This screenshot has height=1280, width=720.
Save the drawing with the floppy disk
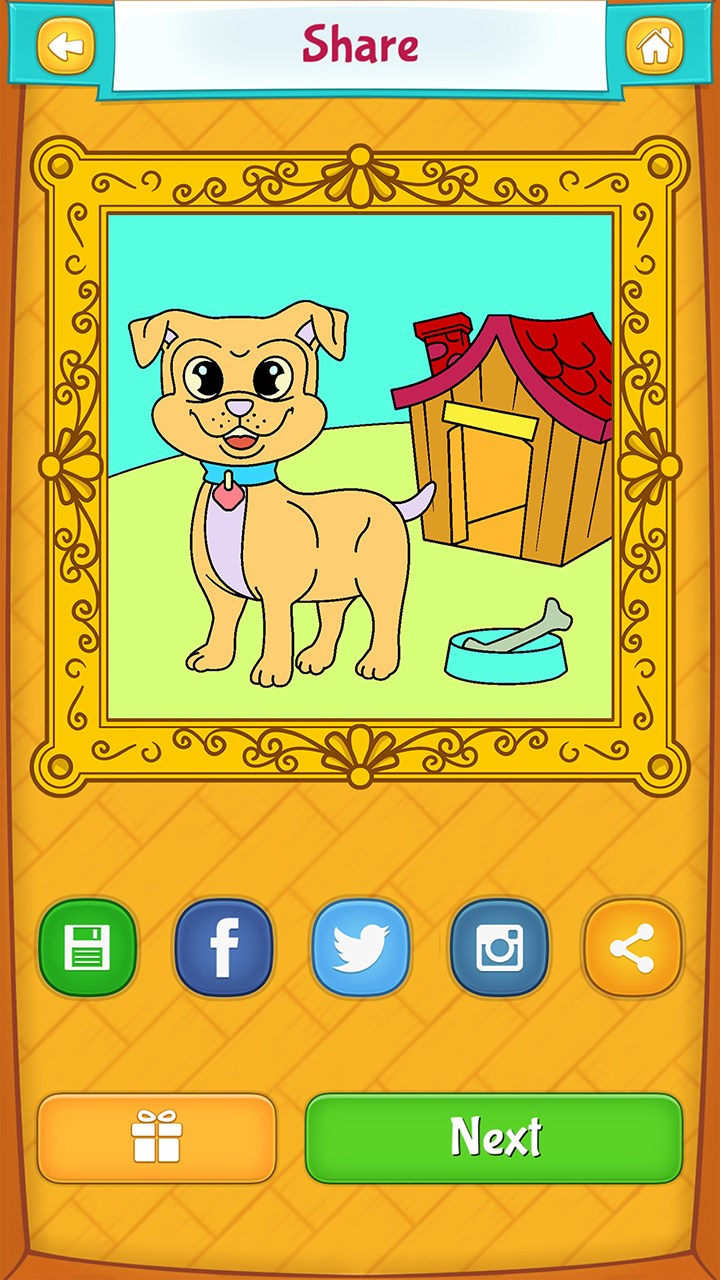tap(88, 948)
